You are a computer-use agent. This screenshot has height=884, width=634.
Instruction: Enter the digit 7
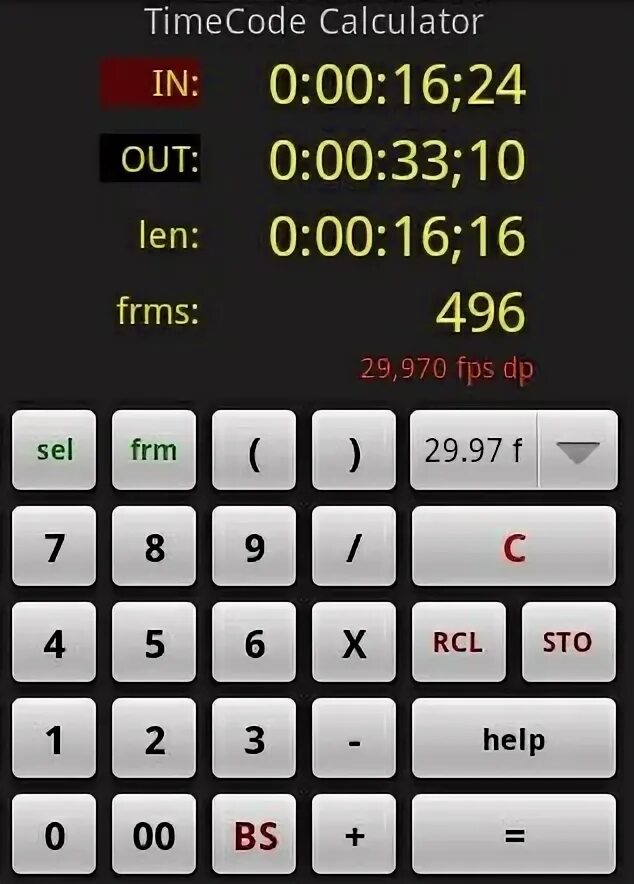click(54, 547)
